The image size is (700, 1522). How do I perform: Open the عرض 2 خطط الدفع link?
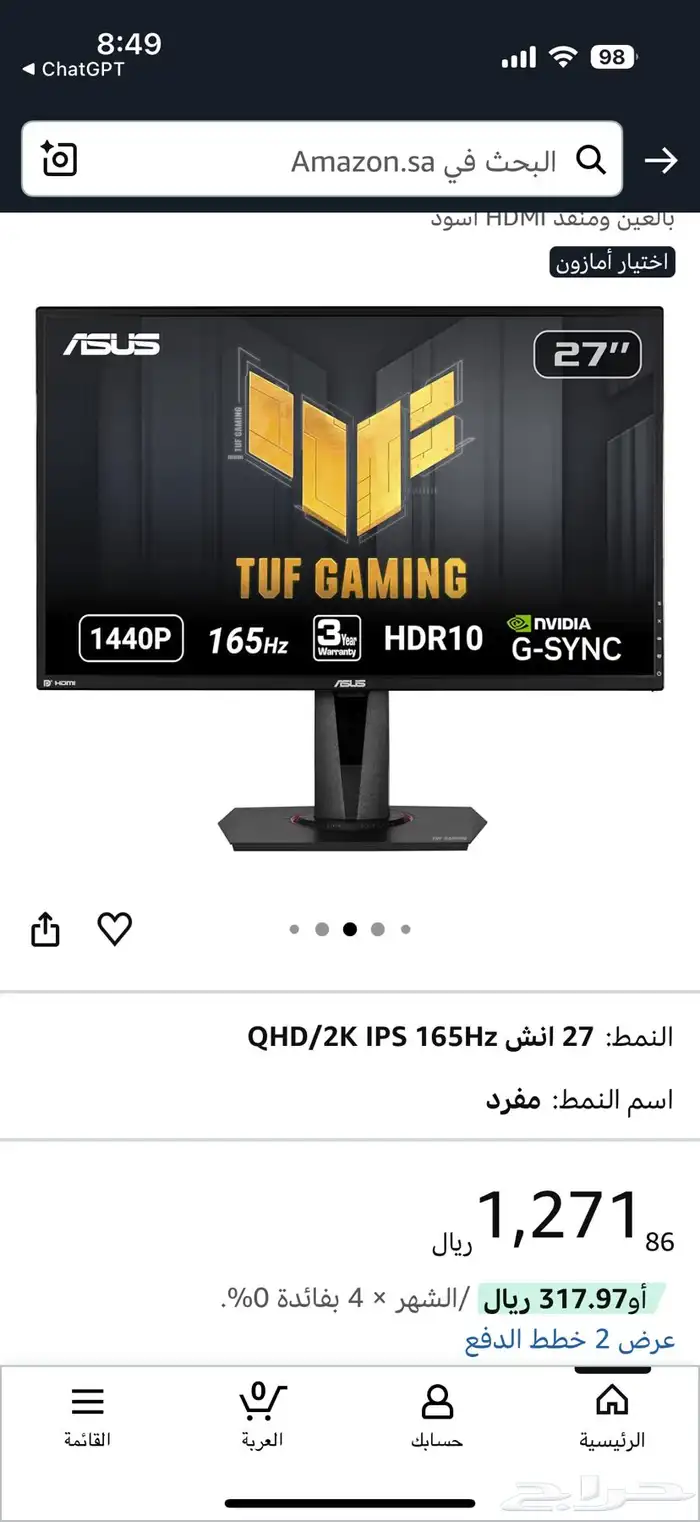570,1340
